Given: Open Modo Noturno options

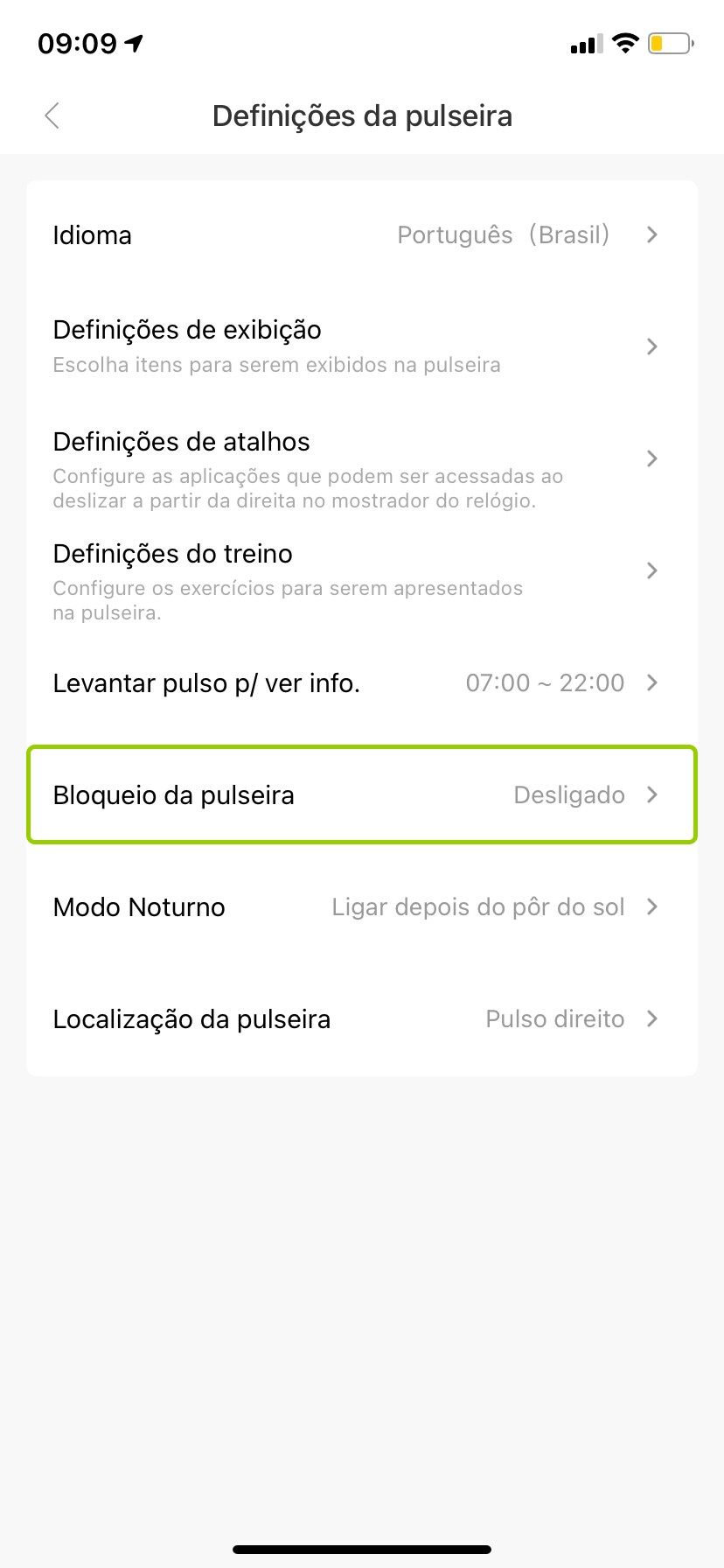Looking at the screenshot, I should [362, 907].
